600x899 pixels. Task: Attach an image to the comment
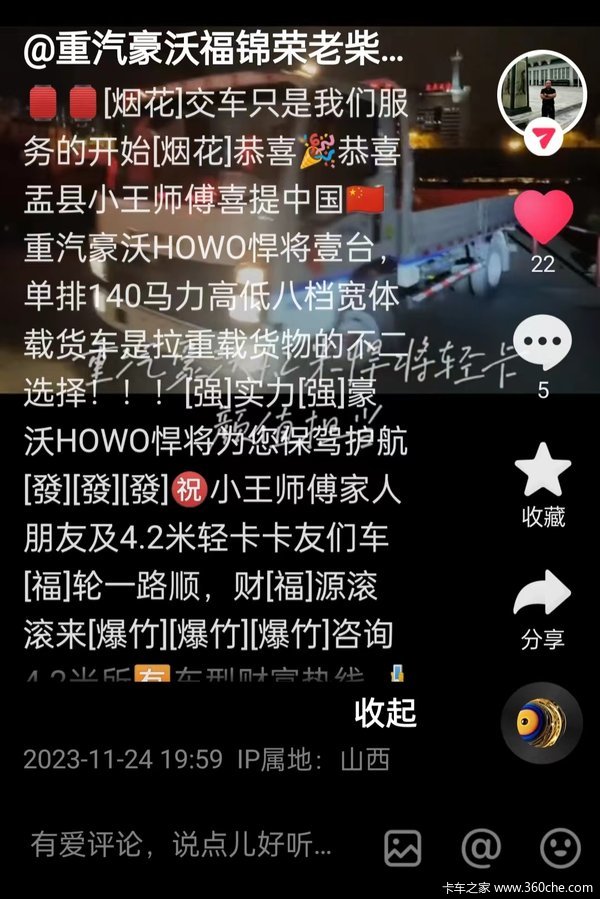click(402, 848)
